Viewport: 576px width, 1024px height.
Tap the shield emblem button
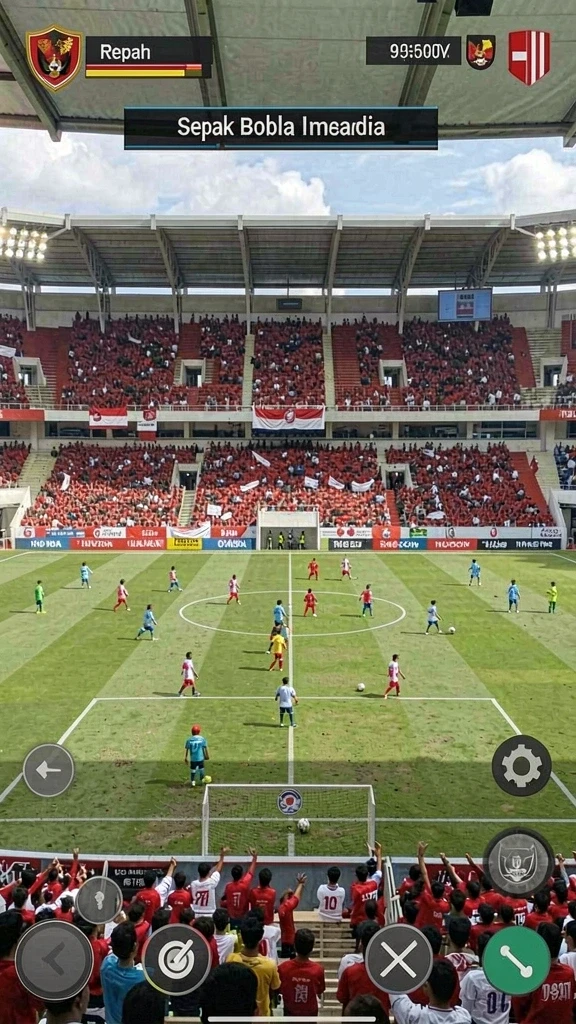click(x=519, y=862)
